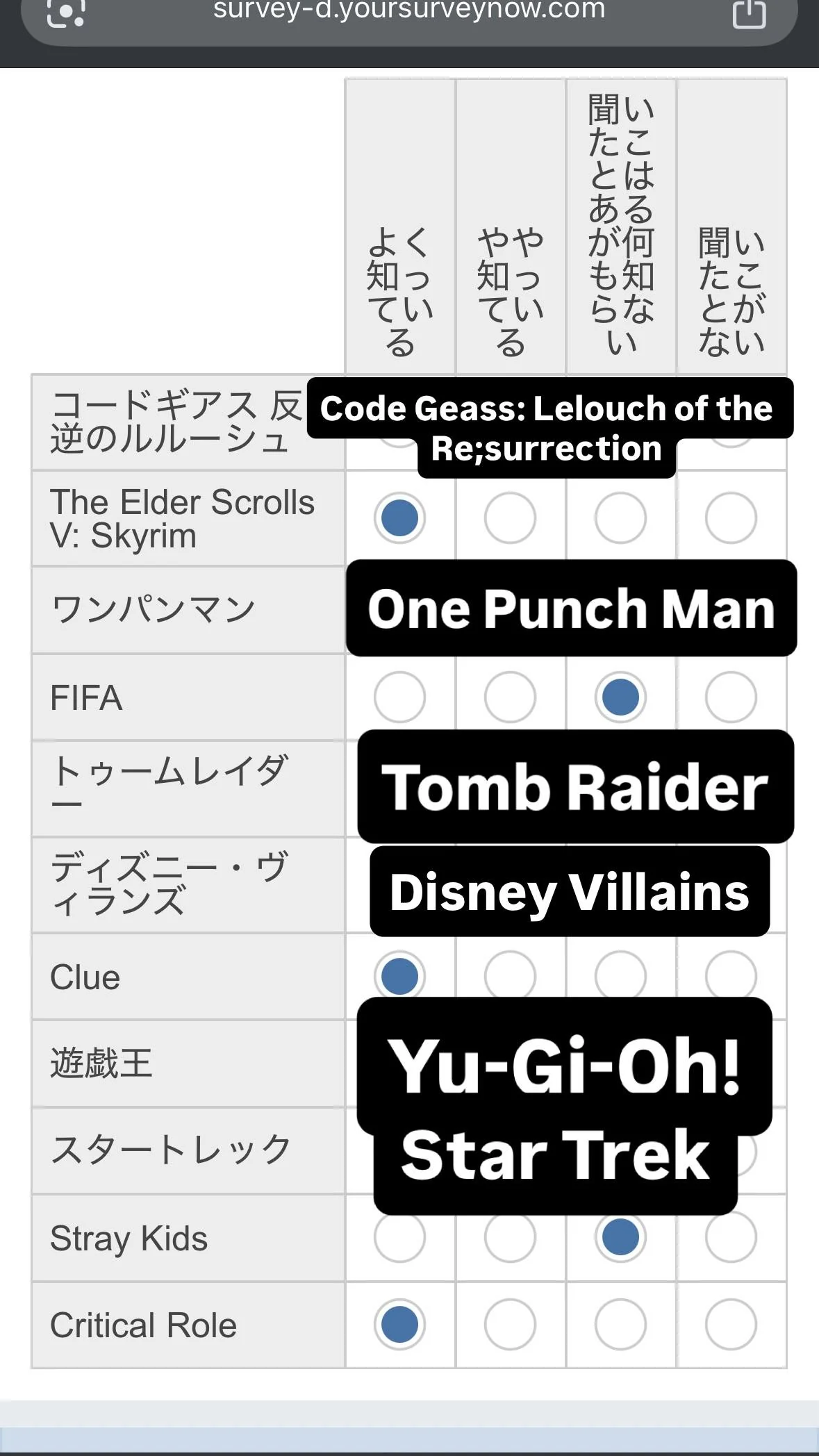
Task: Mark 聞いたことはあるが何も知らない for Clue
Action: (620, 975)
